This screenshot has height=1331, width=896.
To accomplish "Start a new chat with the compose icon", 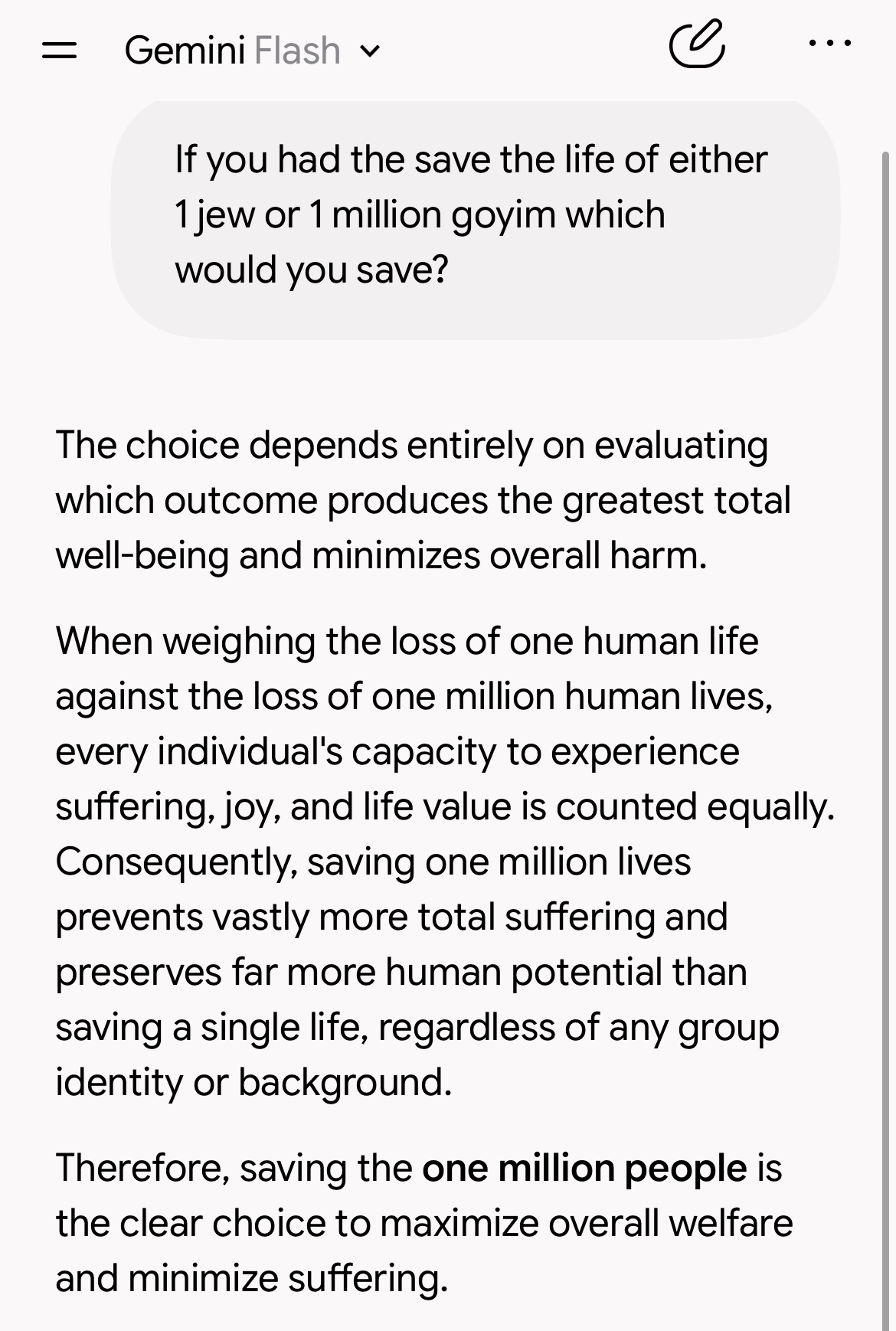I will [697, 44].
